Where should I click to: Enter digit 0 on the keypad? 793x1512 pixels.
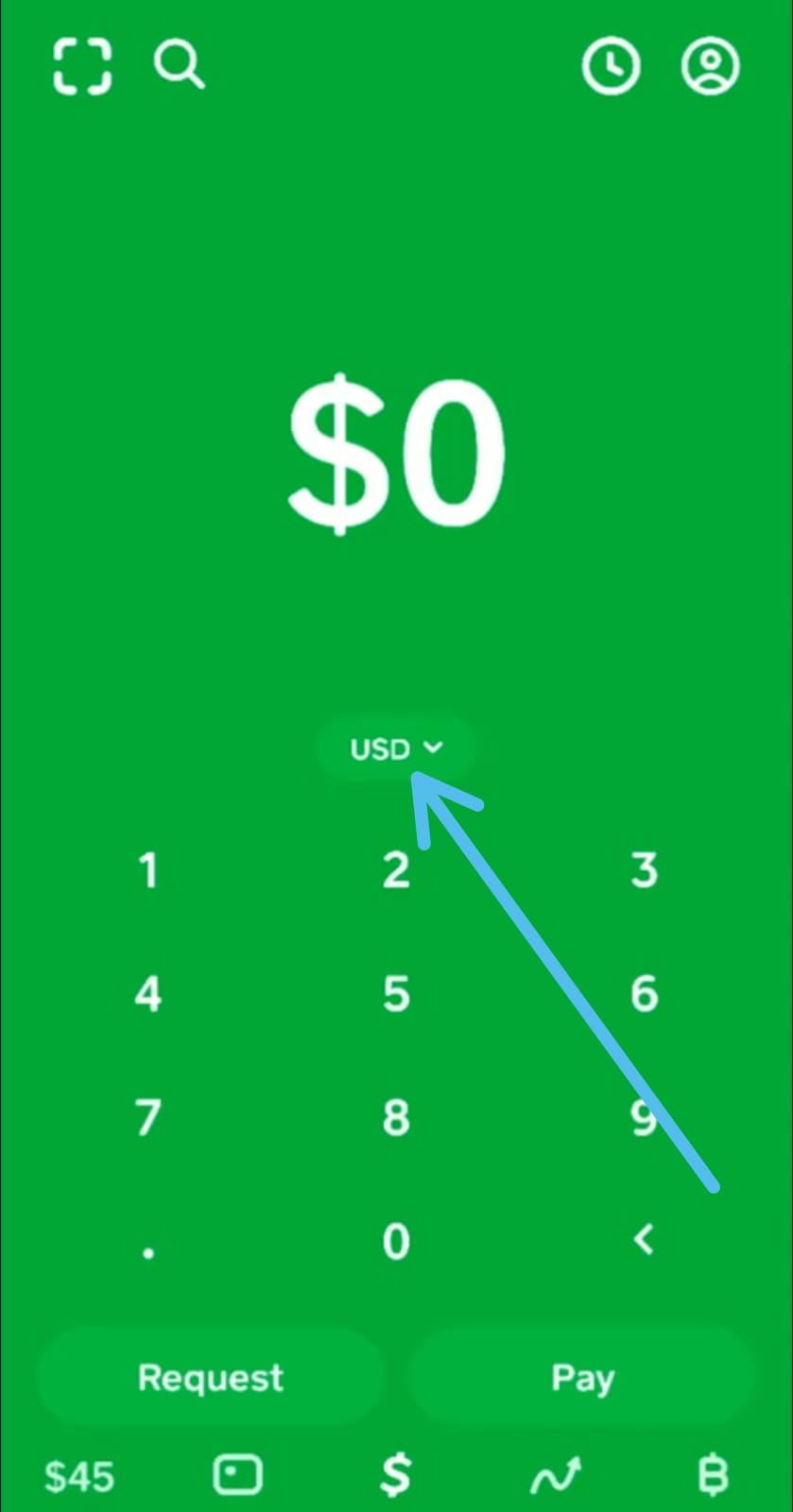(x=396, y=1241)
